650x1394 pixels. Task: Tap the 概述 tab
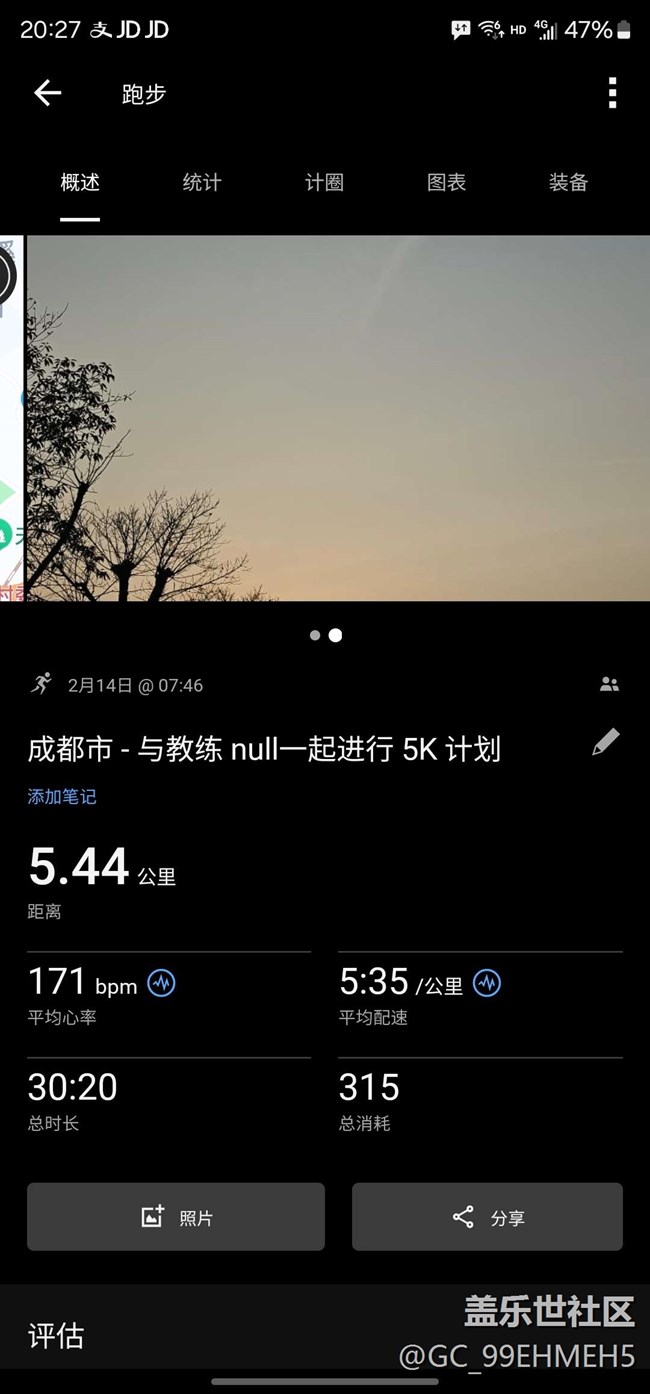point(80,182)
